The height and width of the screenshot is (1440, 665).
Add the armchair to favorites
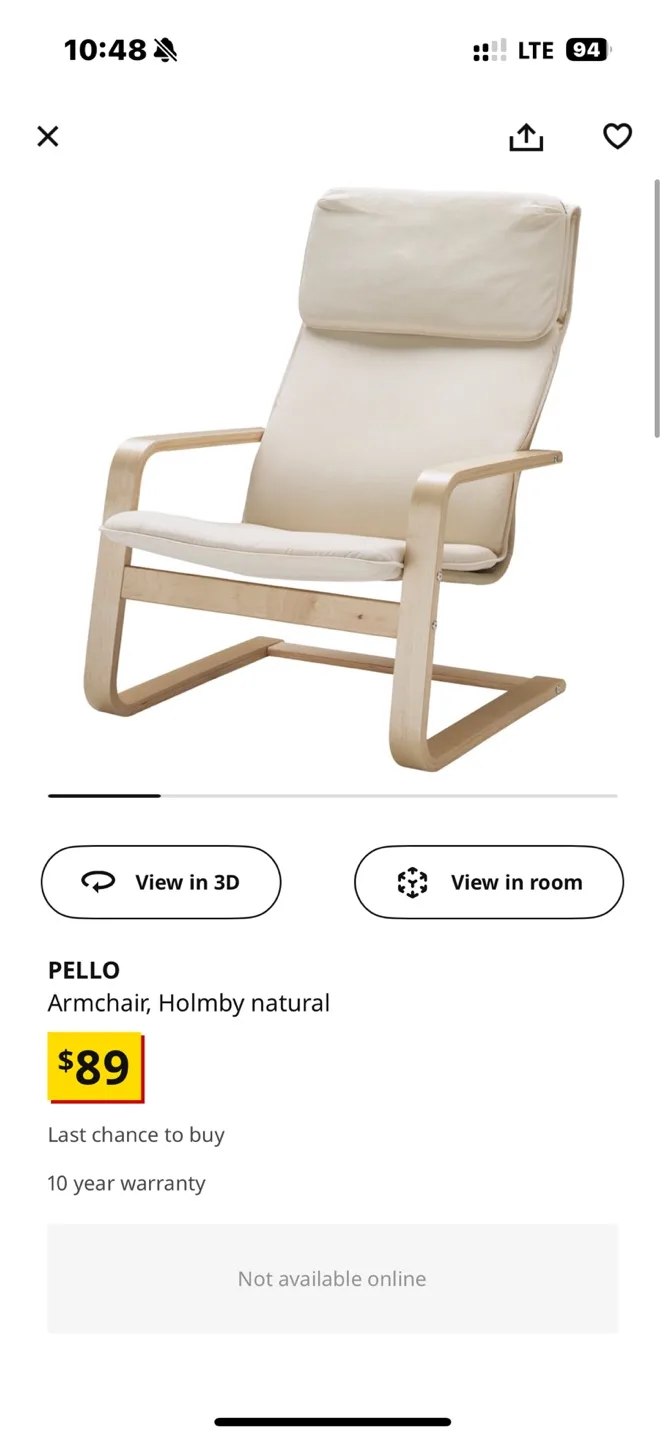coord(618,136)
